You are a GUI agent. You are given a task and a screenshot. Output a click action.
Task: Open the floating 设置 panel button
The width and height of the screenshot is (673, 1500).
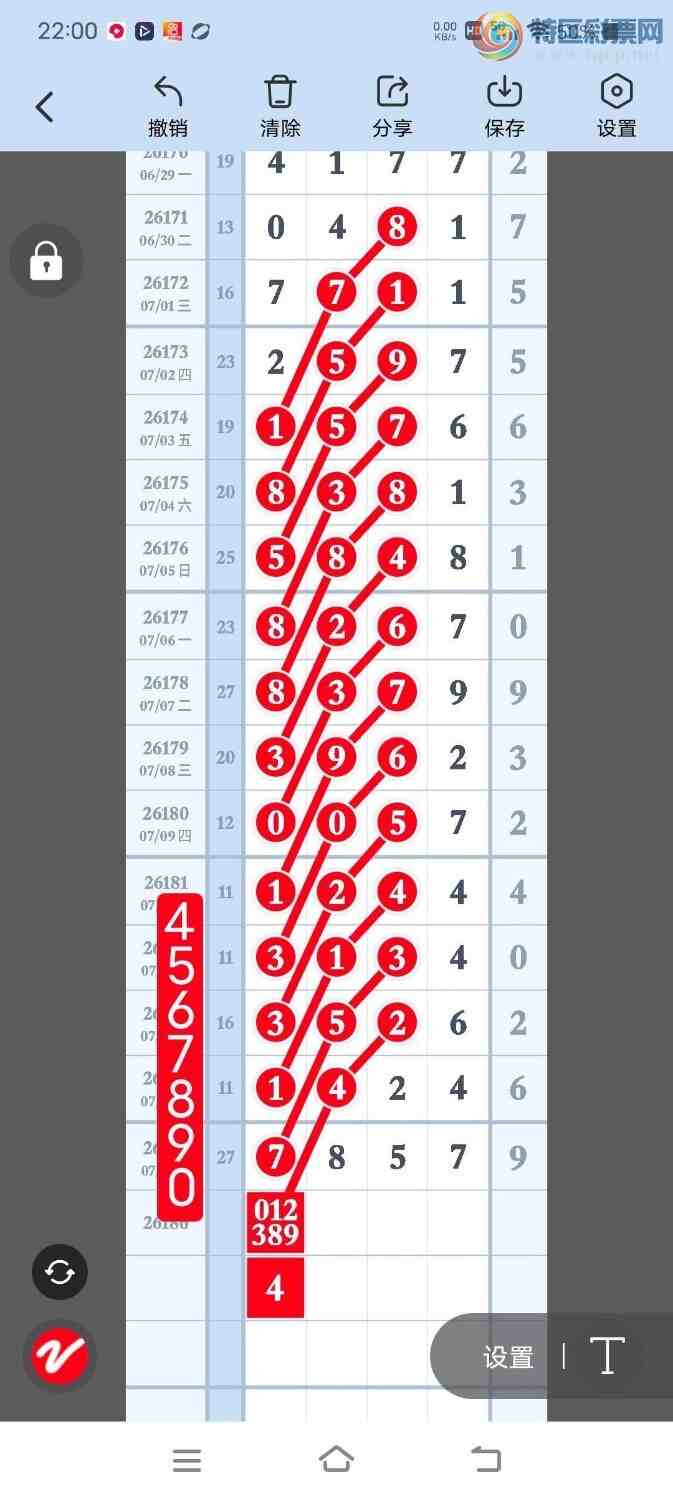[x=508, y=1357]
